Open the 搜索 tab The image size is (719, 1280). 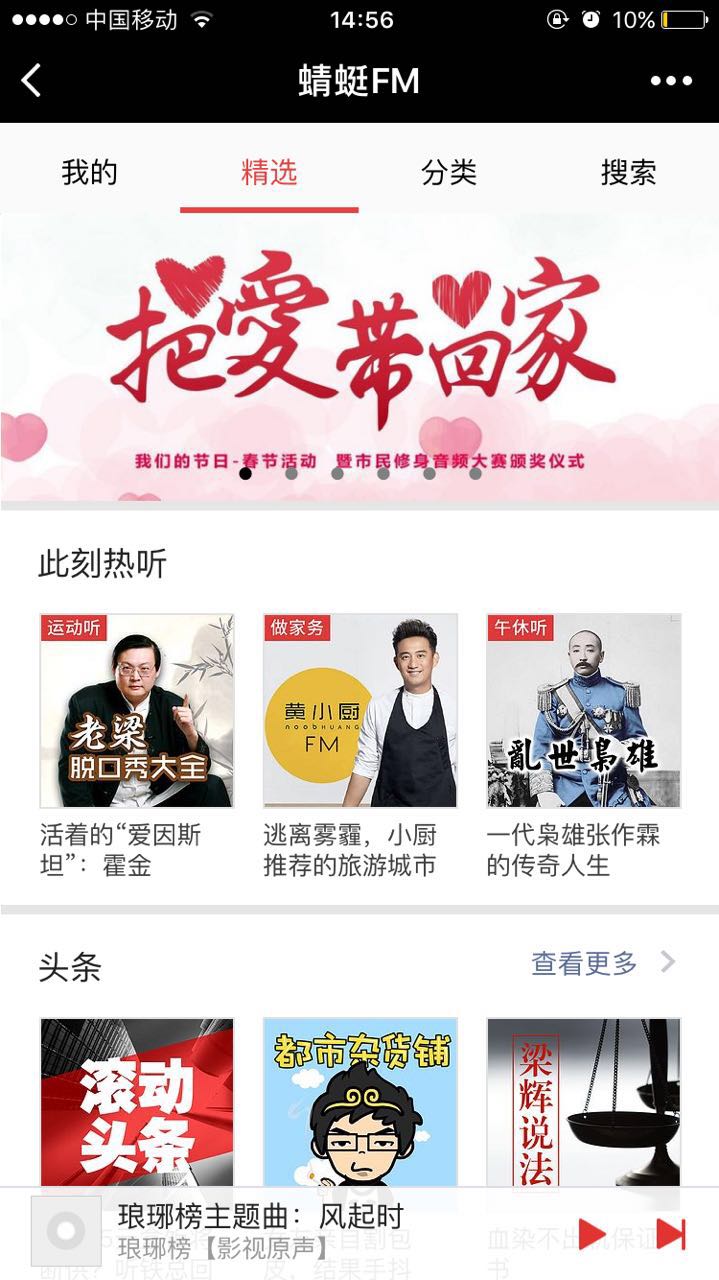click(x=628, y=172)
